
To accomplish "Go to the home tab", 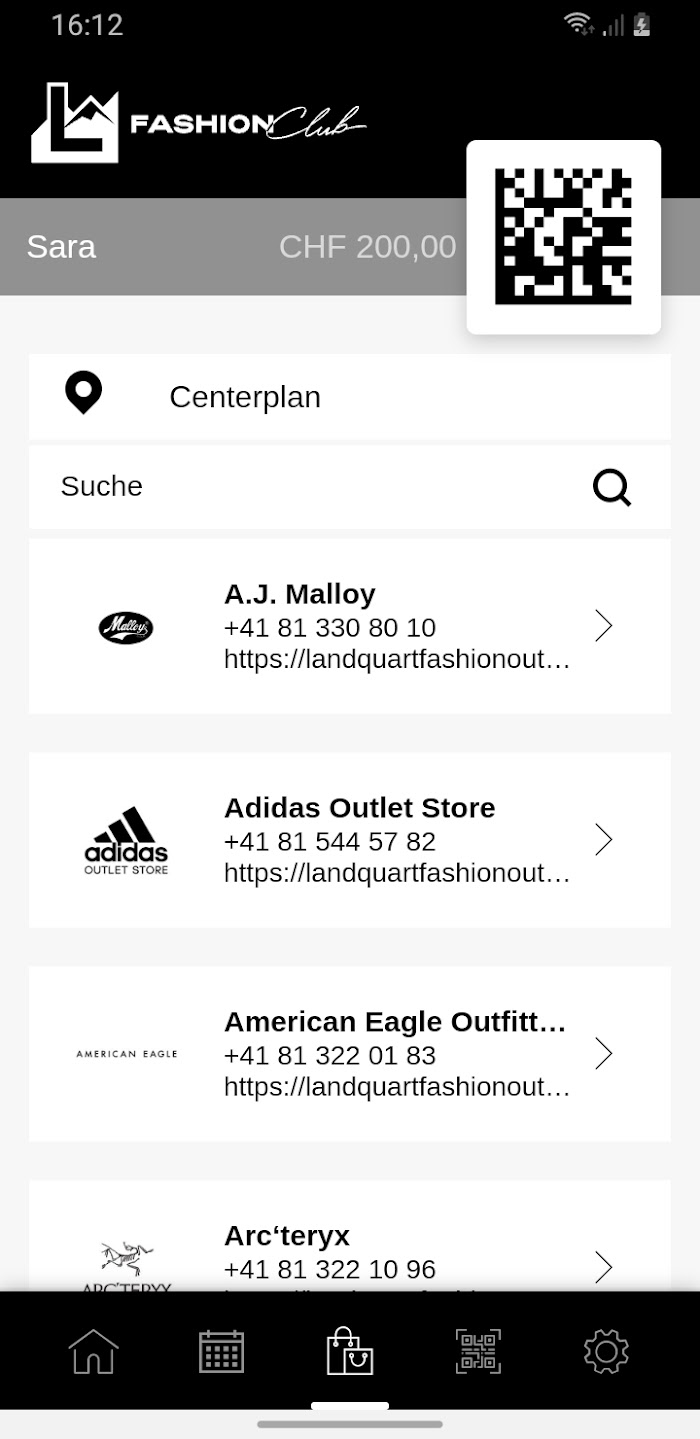I will pyautogui.click(x=93, y=1351).
